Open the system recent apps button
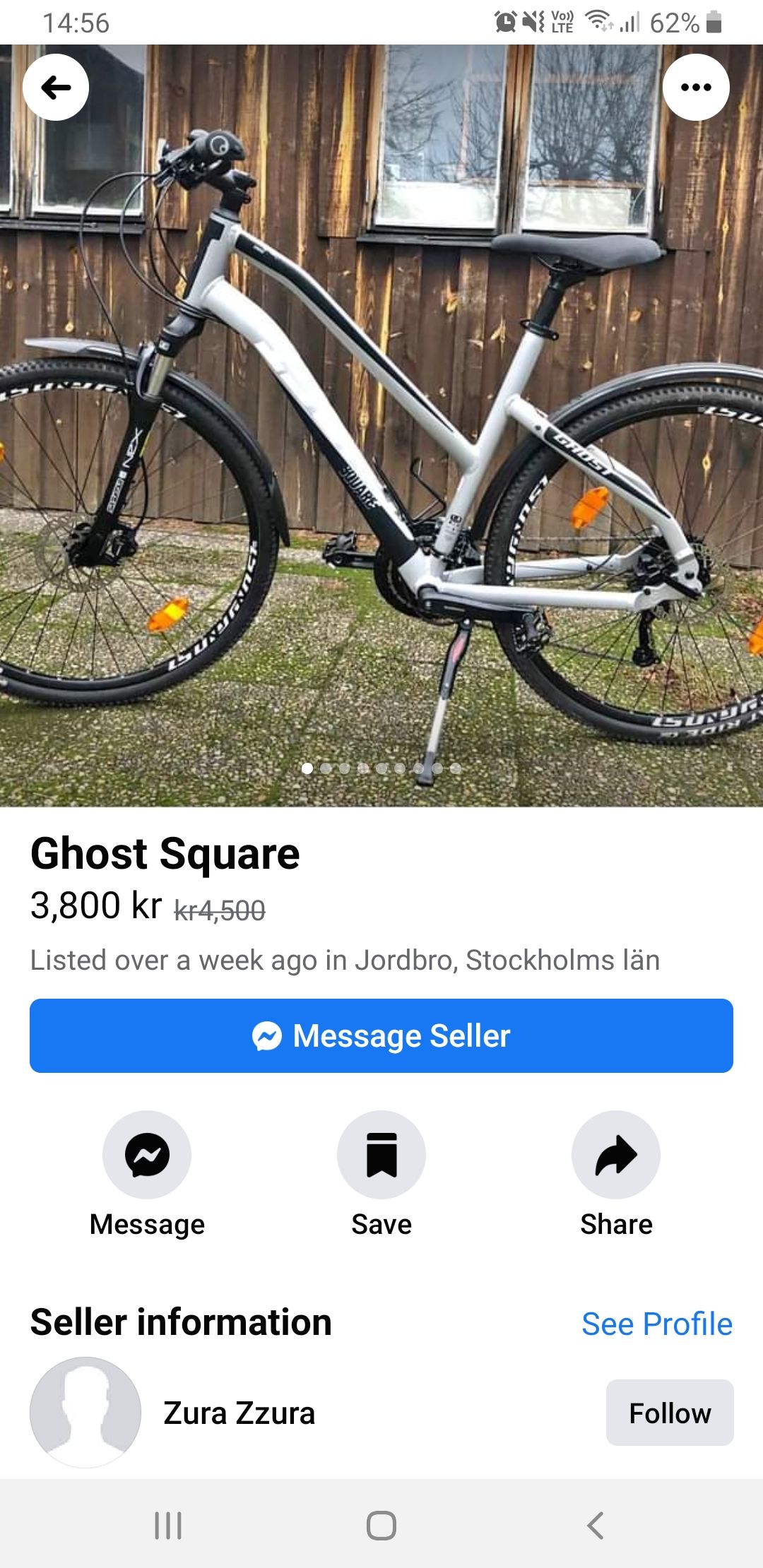This screenshot has width=763, height=1568. (168, 1526)
